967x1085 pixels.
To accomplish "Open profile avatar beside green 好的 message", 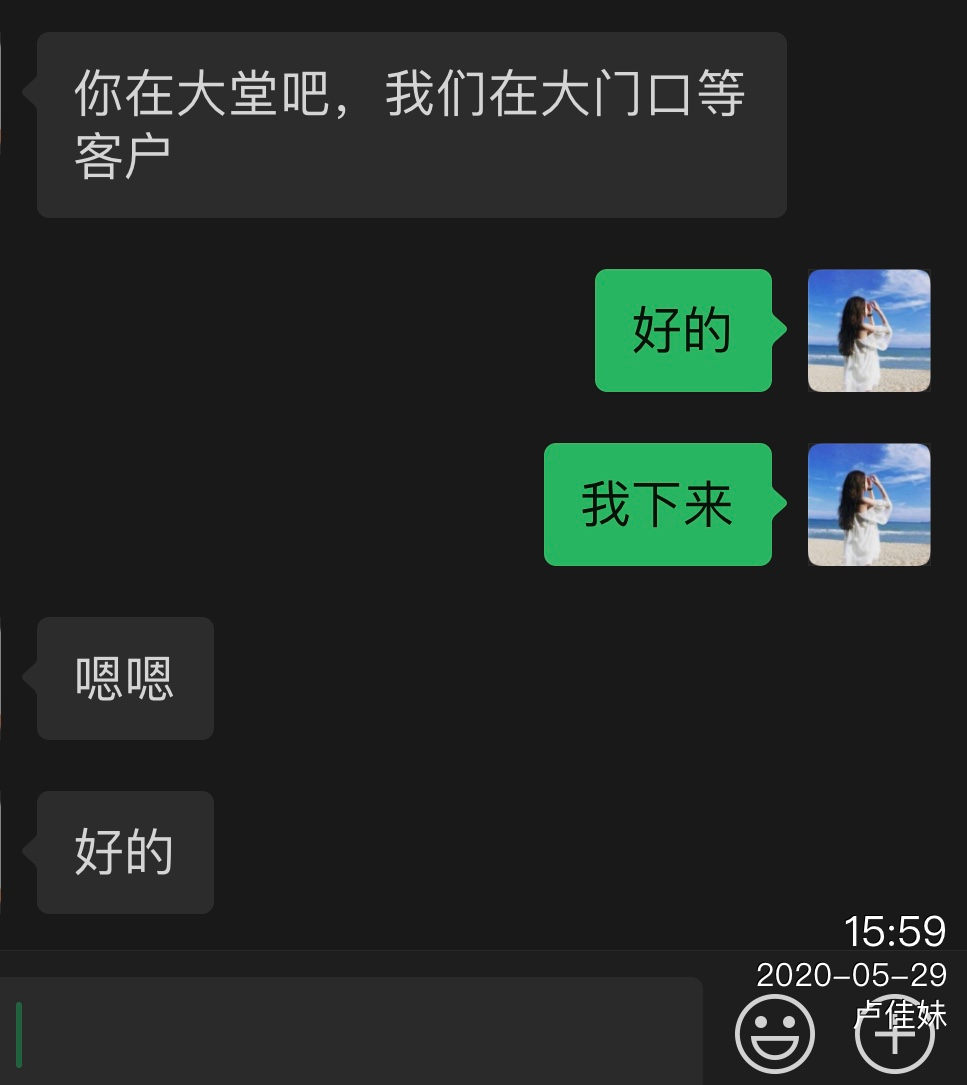I will click(x=868, y=330).
